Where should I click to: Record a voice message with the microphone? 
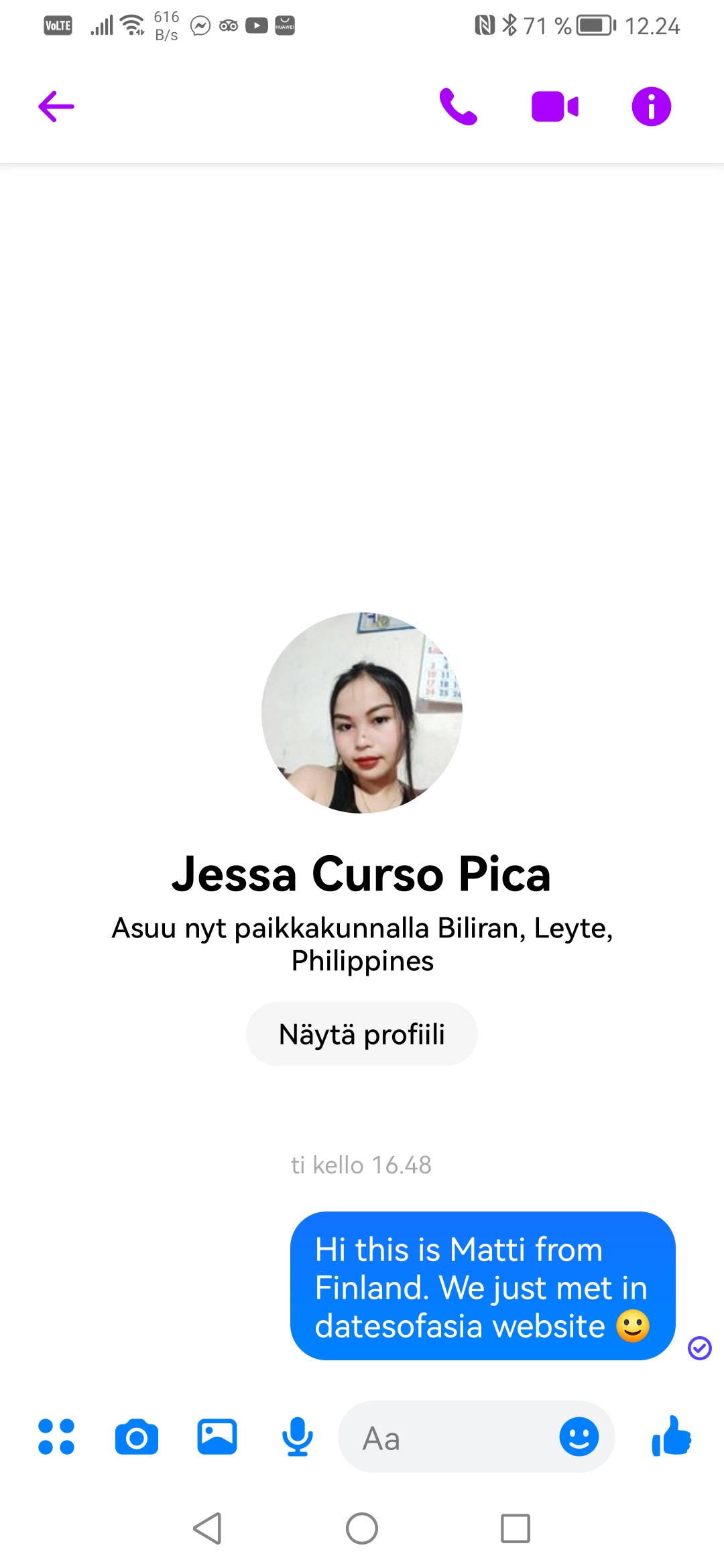coord(298,1437)
